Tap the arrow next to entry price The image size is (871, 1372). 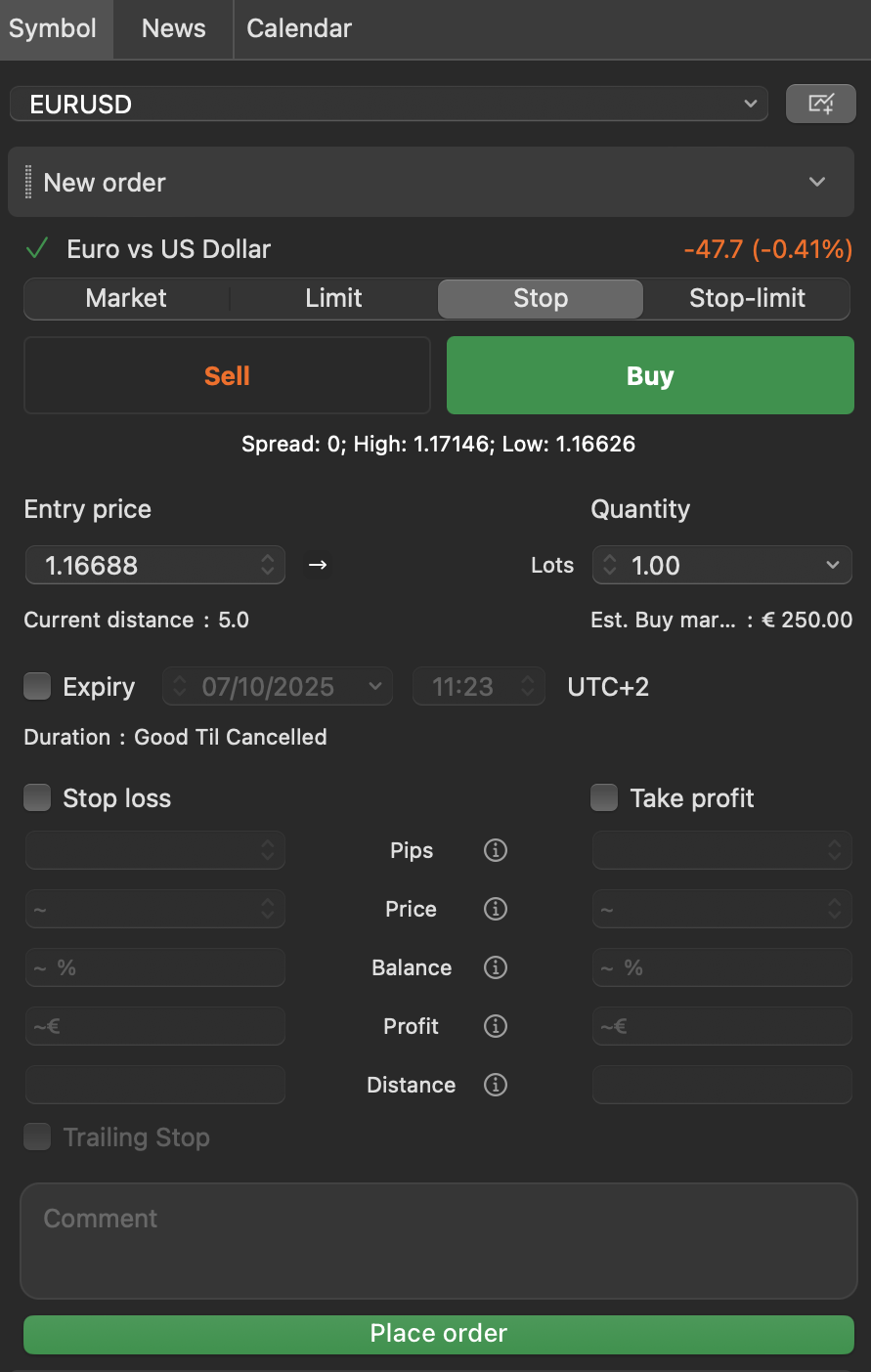click(x=318, y=565)
